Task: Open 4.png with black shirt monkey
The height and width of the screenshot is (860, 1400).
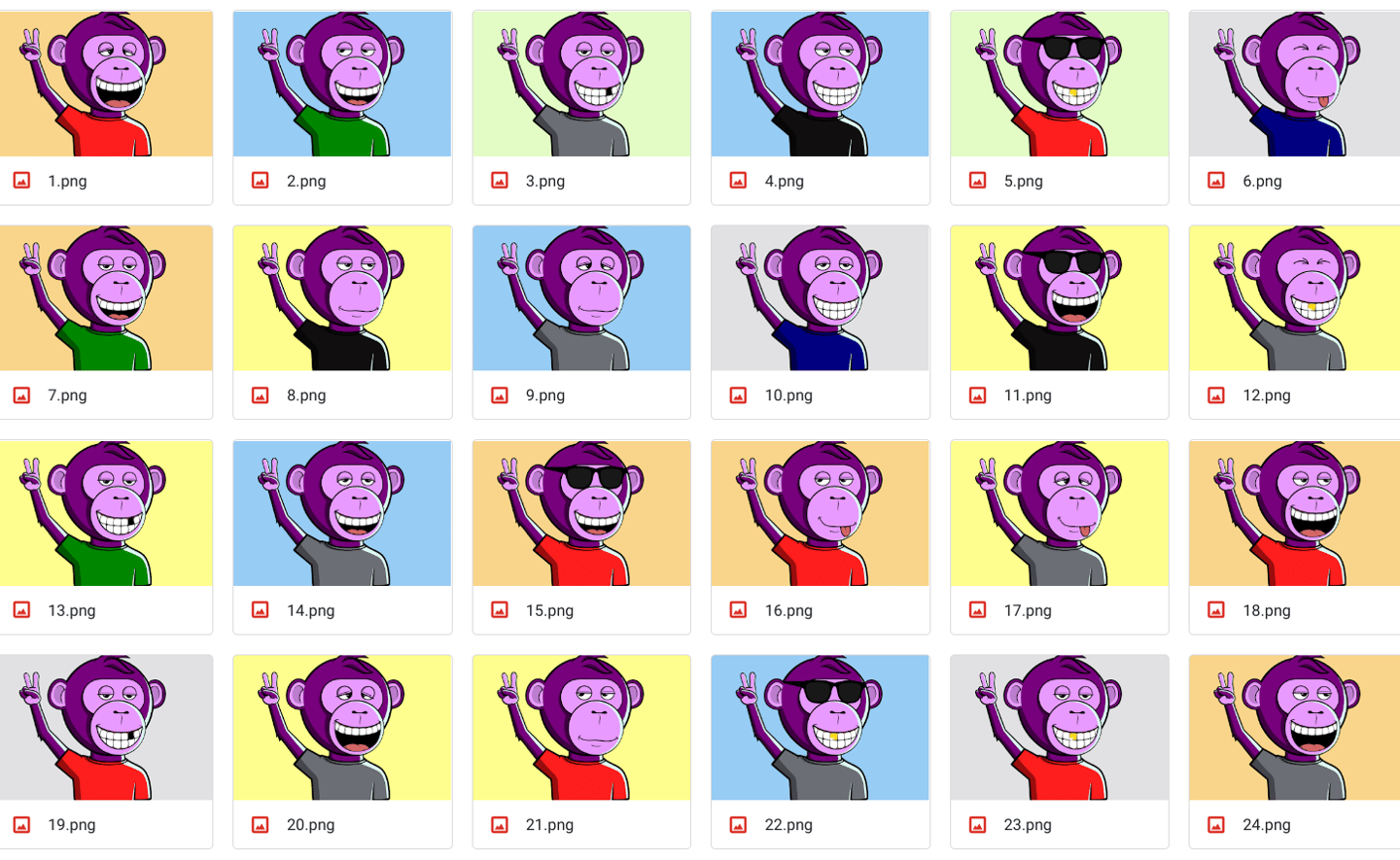Action: (820, 86)
